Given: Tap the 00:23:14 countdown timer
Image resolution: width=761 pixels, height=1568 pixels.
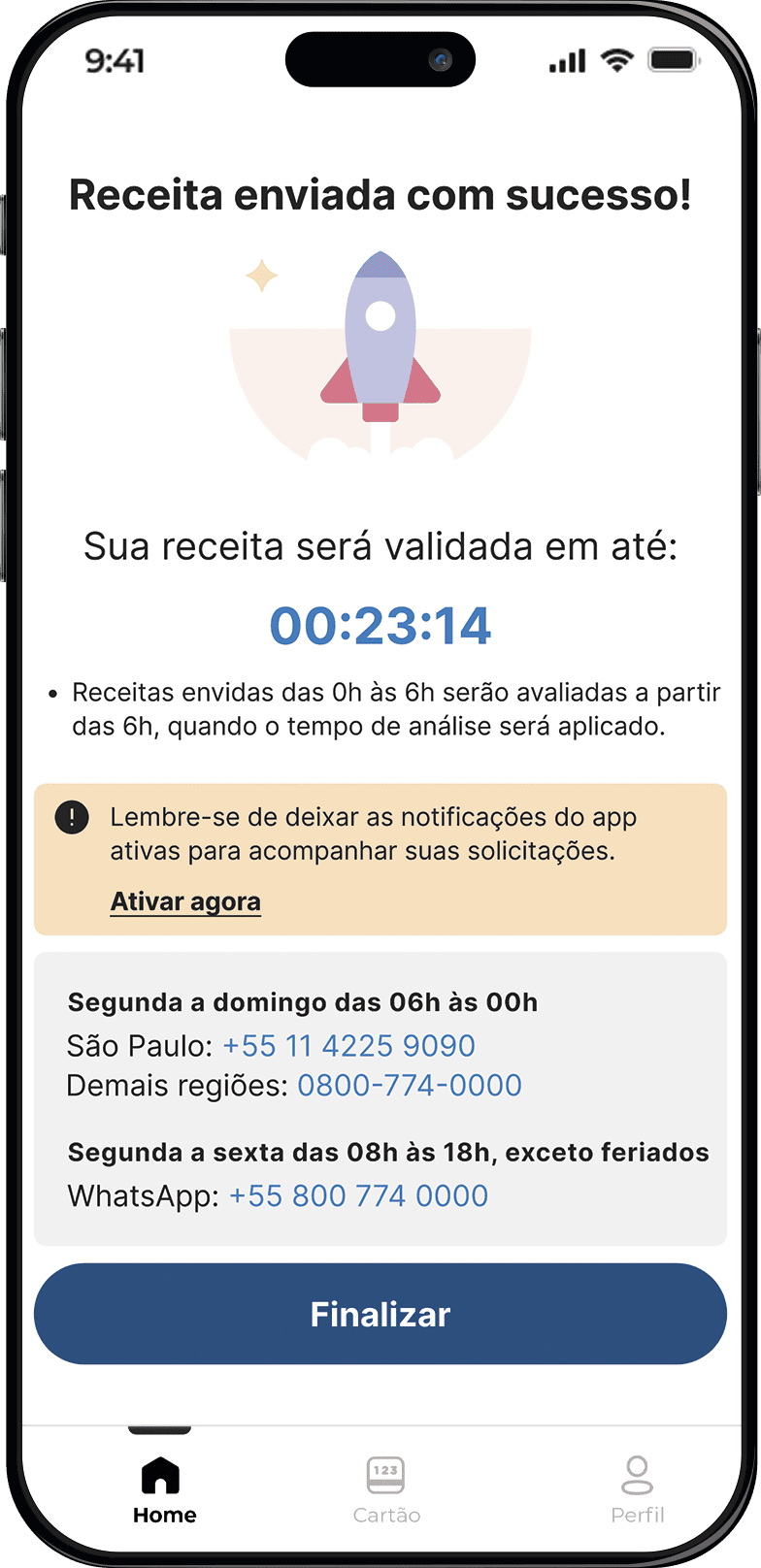Looking at the screenshot, I should [380, 626].
